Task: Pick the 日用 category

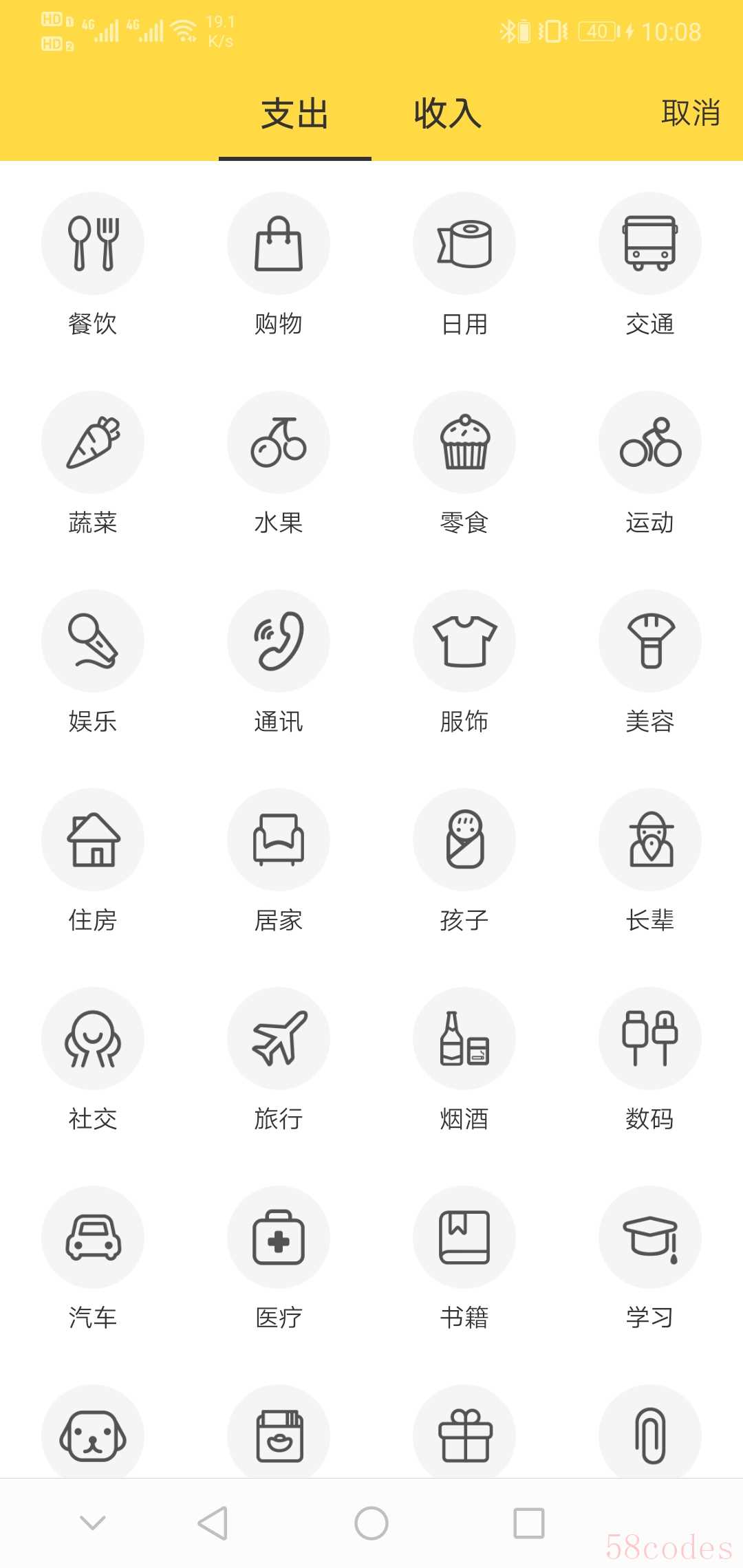Action: click(x=464, y=243)
